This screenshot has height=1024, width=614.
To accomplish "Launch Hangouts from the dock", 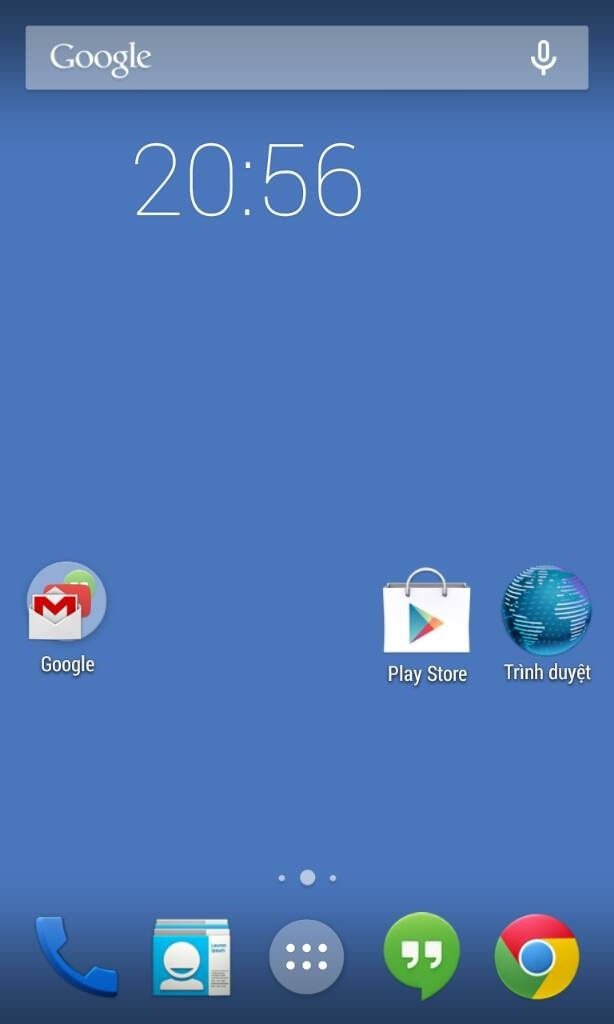I will click(x=421, y=956).
